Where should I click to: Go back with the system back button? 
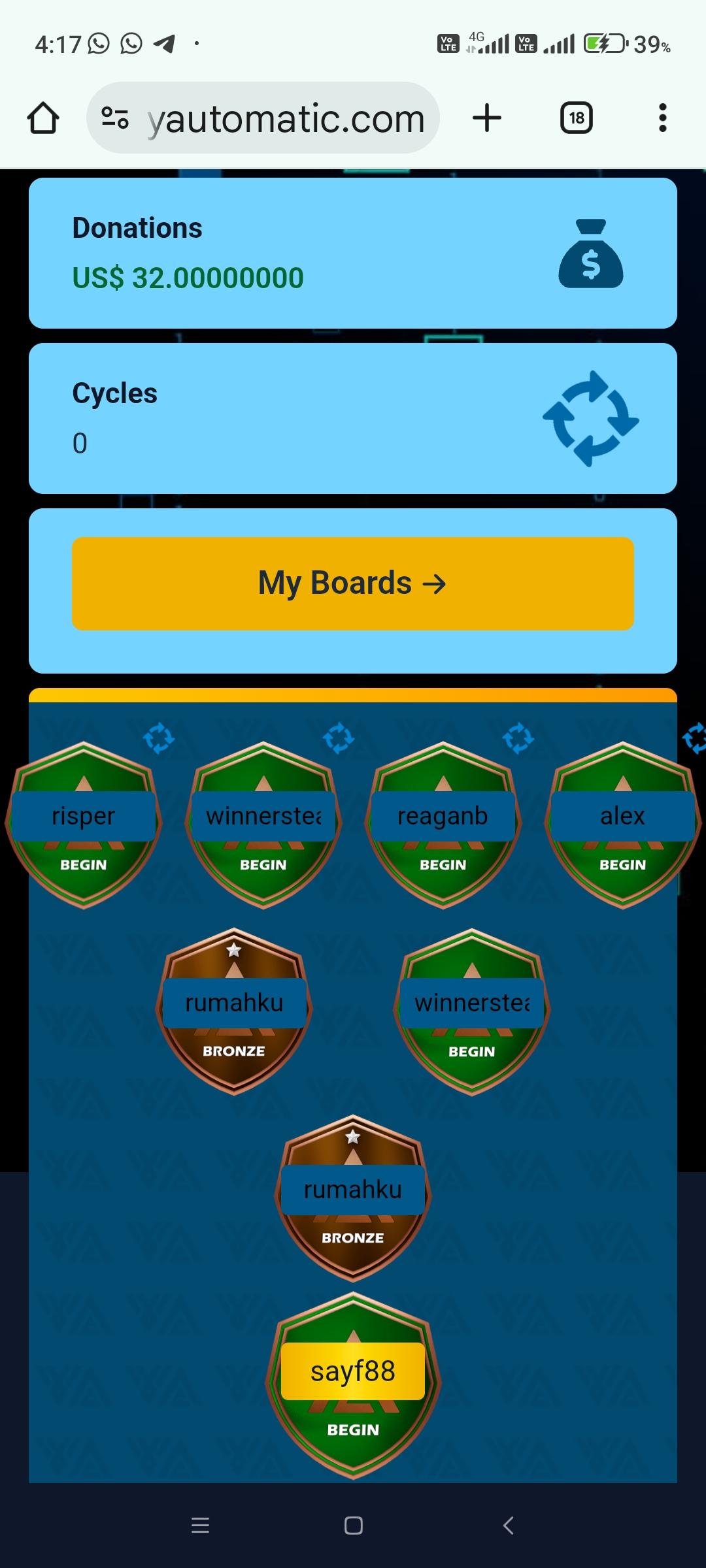click(508, 1526)
